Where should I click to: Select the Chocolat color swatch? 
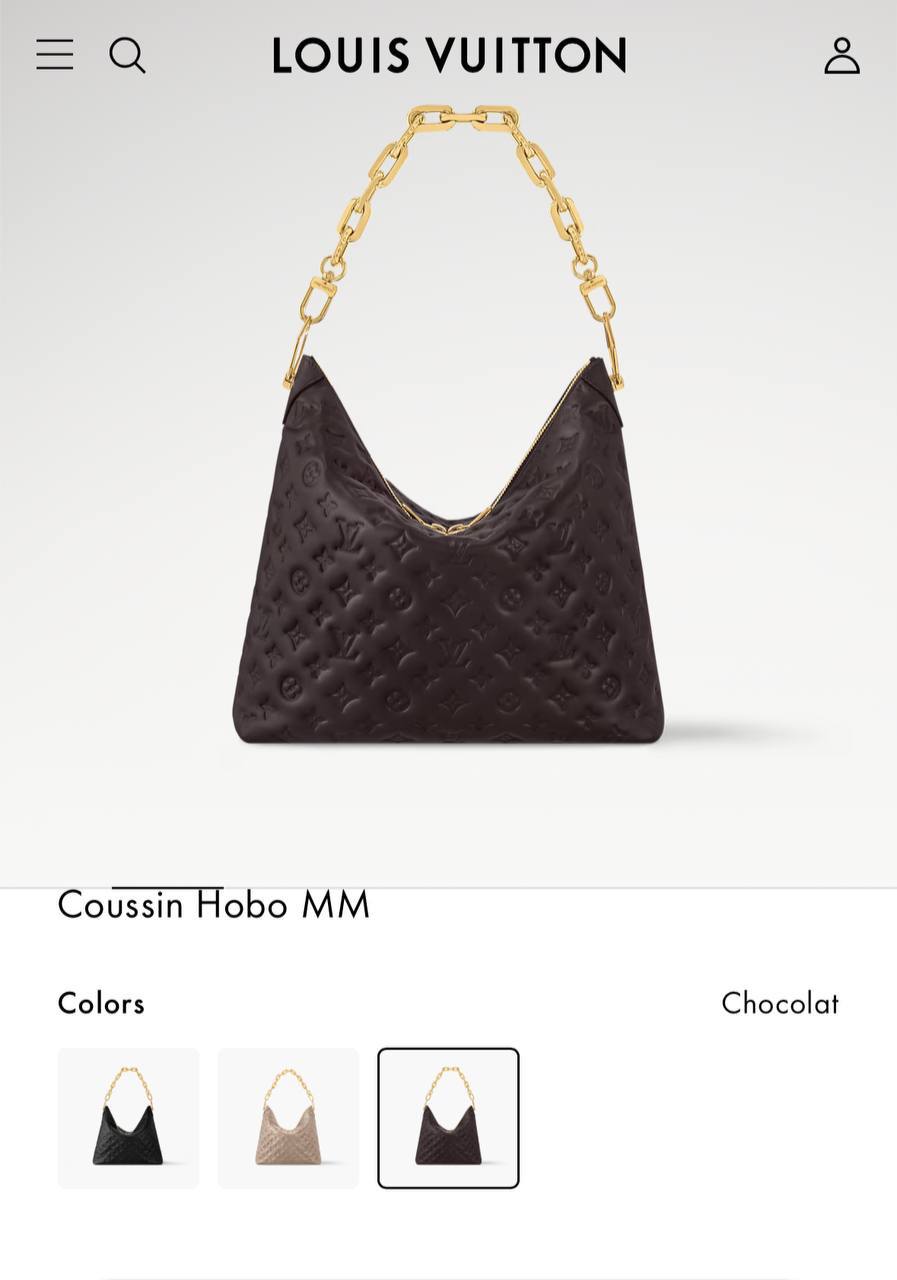(x=448, y=1118)
